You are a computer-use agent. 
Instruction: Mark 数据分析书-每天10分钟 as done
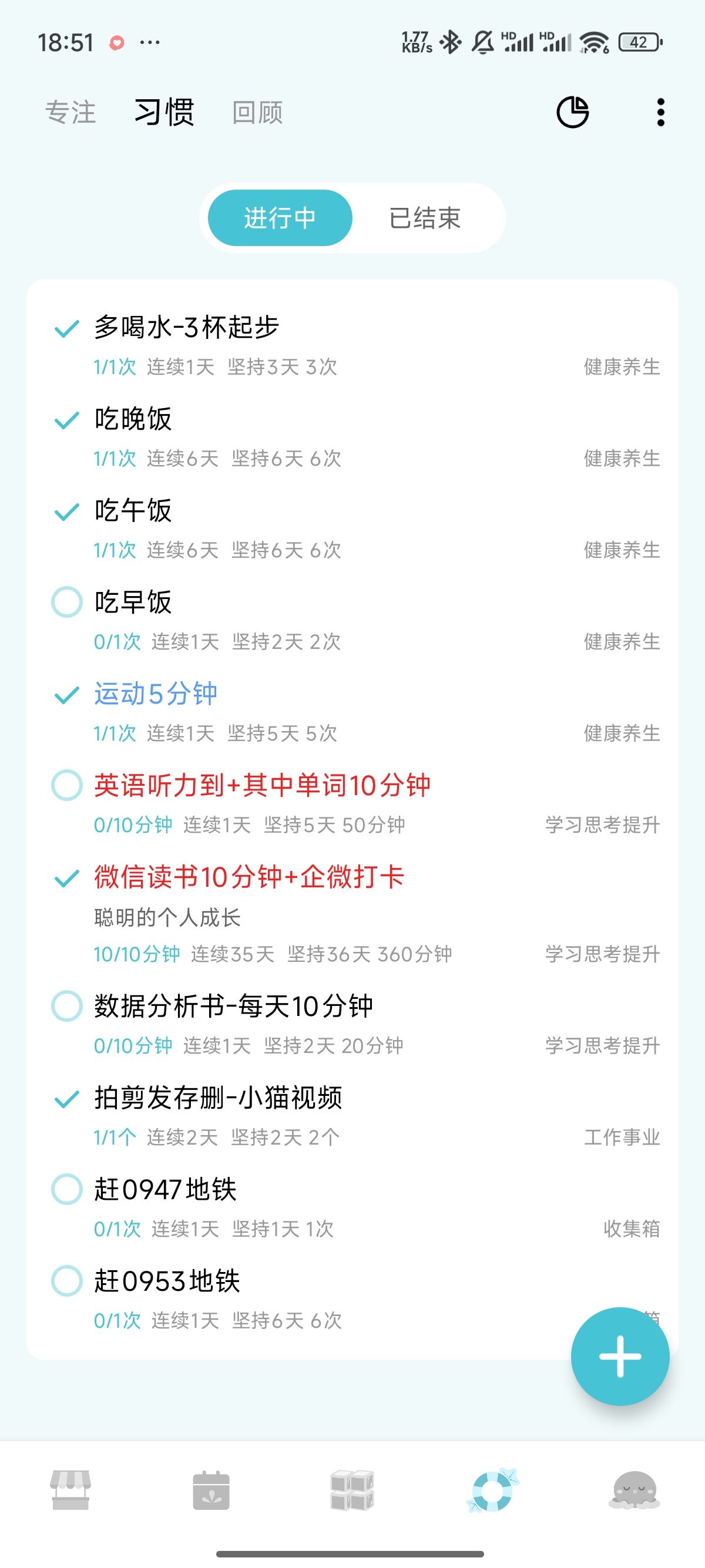(67, 1005)
